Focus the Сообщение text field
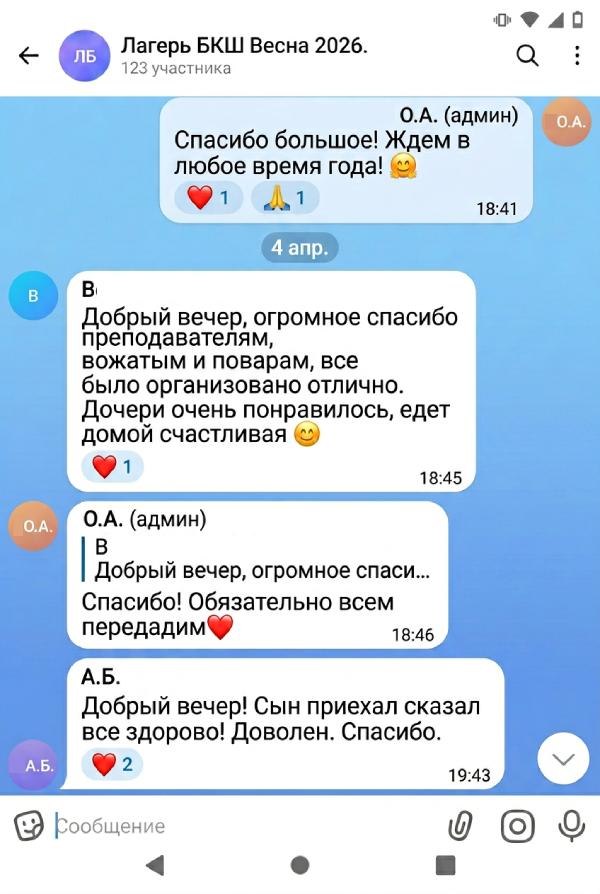This screenshot has height=894, width=600. pyautogui.click(x=240, y=826)
